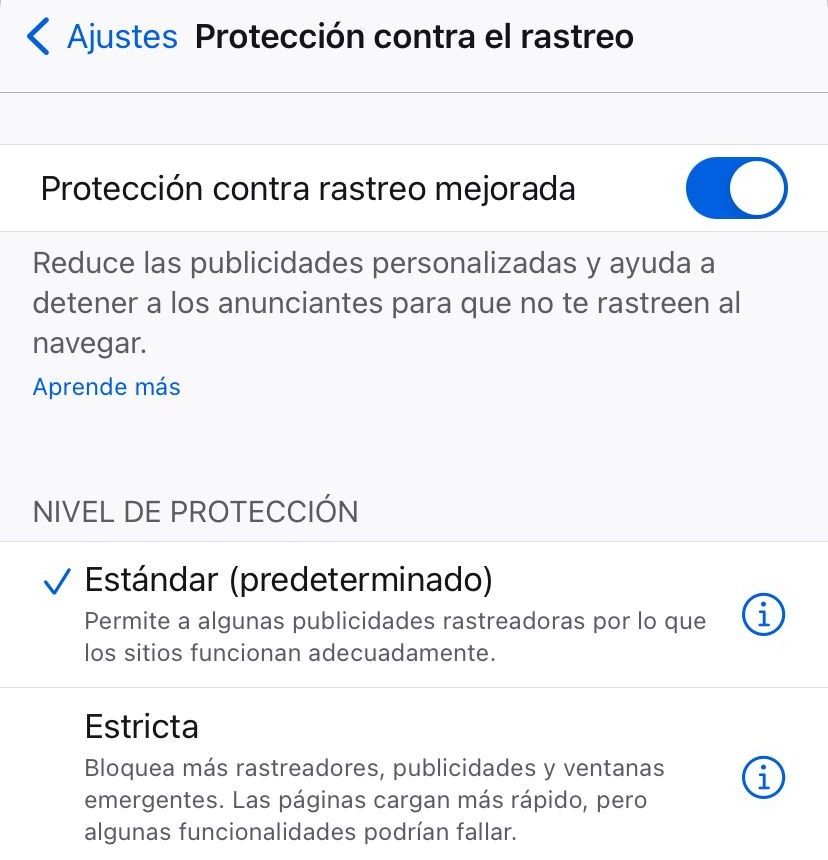Disable Protección contra rastreo mejorada switch
This screenshot has height=860, width=828.
736,188
